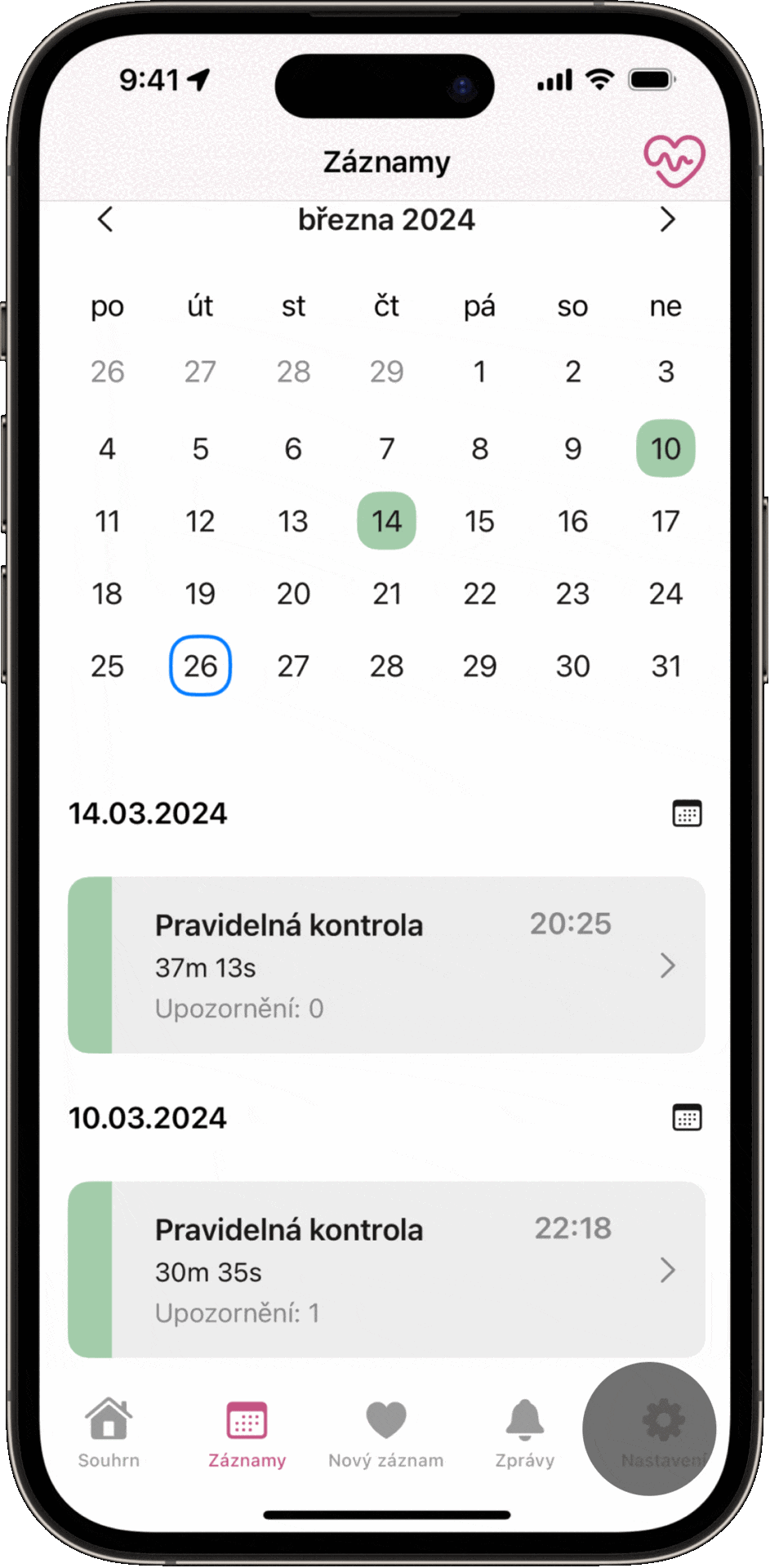Image resolution: width=770 pixels, height=1568 pixels.
Task: Open the Pravidelná kontrola record from 22:18
Action: pyautogui.click(x=386, y=1270)
